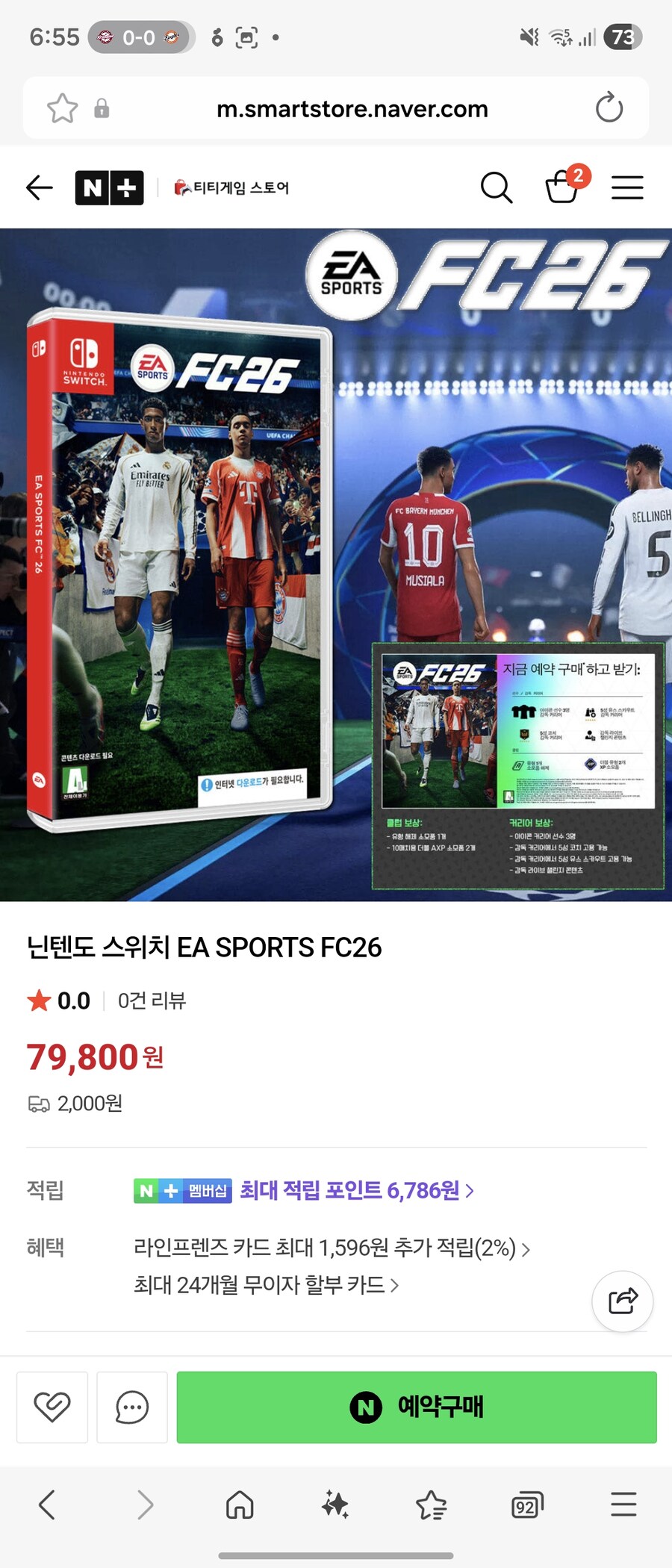The height and width of the screenshot is (1568, 672).
Task: Open the N+ Naver Plus logo
Action: coord(109,187)
